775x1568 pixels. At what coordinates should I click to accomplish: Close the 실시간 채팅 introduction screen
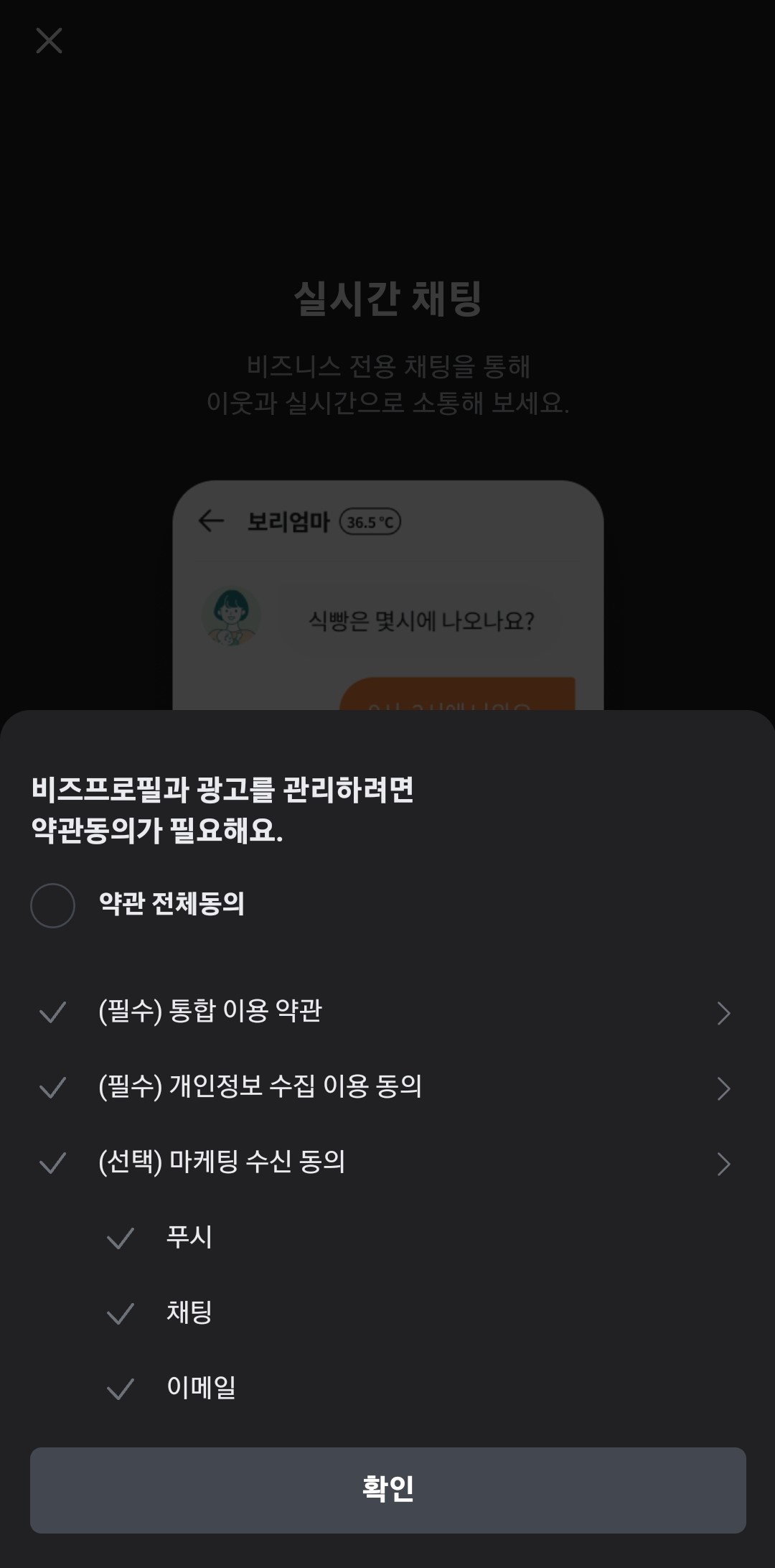49,41
